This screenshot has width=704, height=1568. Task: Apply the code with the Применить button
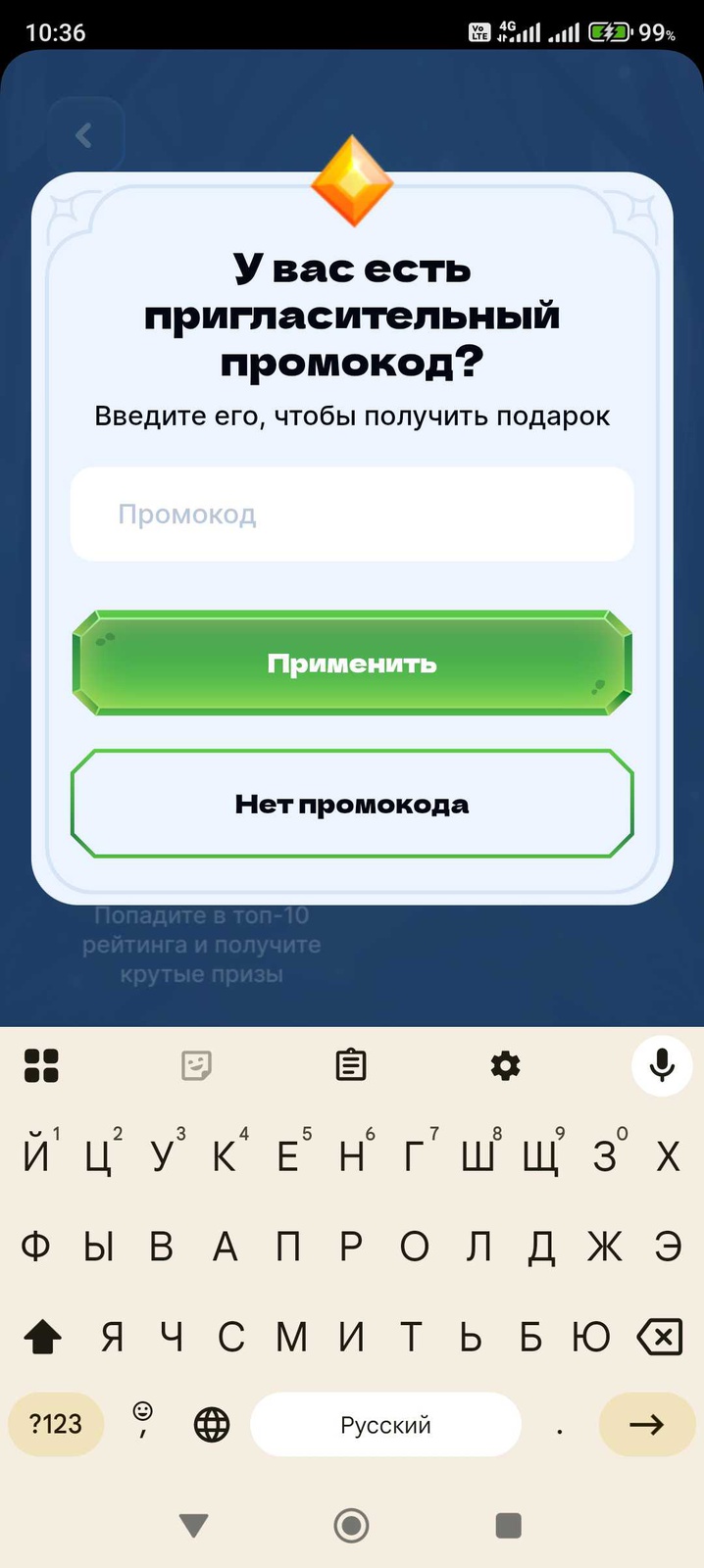(352, 663)
